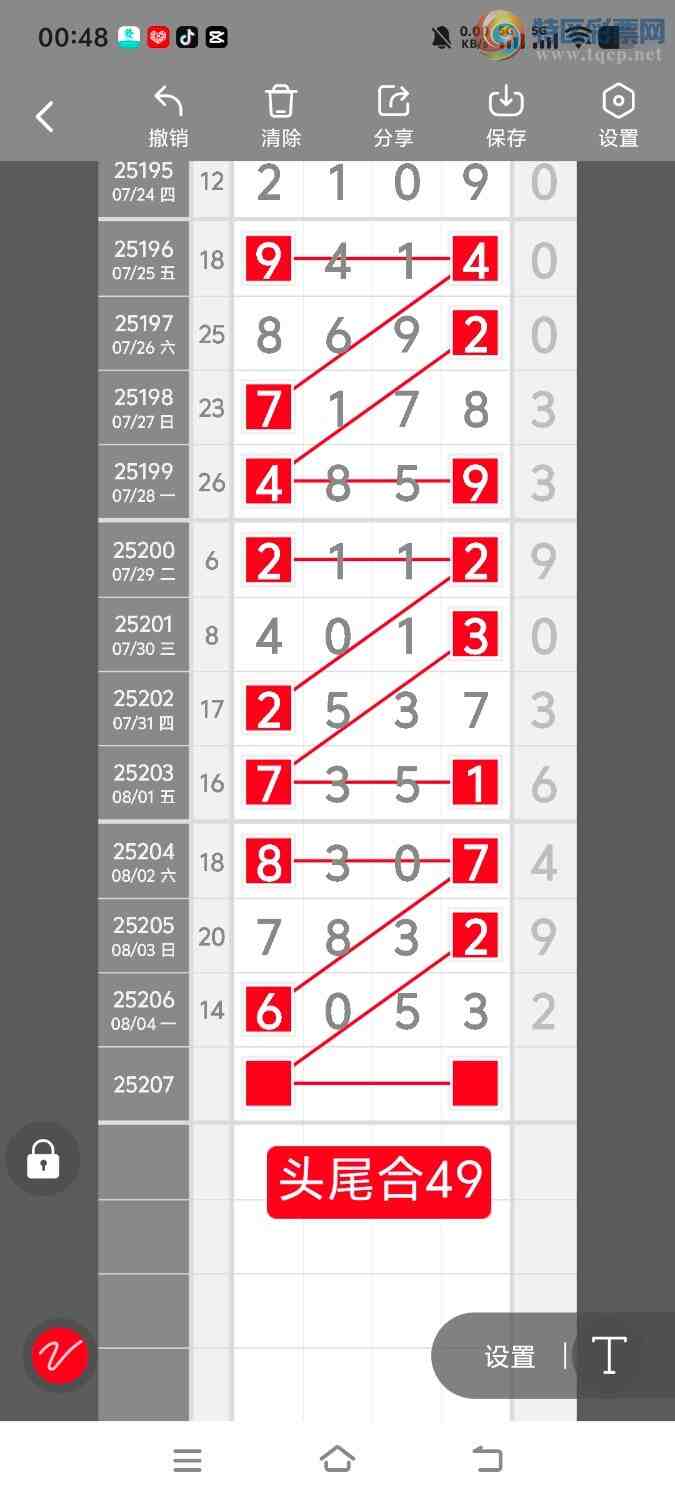This screenshot has height=1500, width=675.
Task: Open the bottom floating 设置 option
Action: [510, 1356]
